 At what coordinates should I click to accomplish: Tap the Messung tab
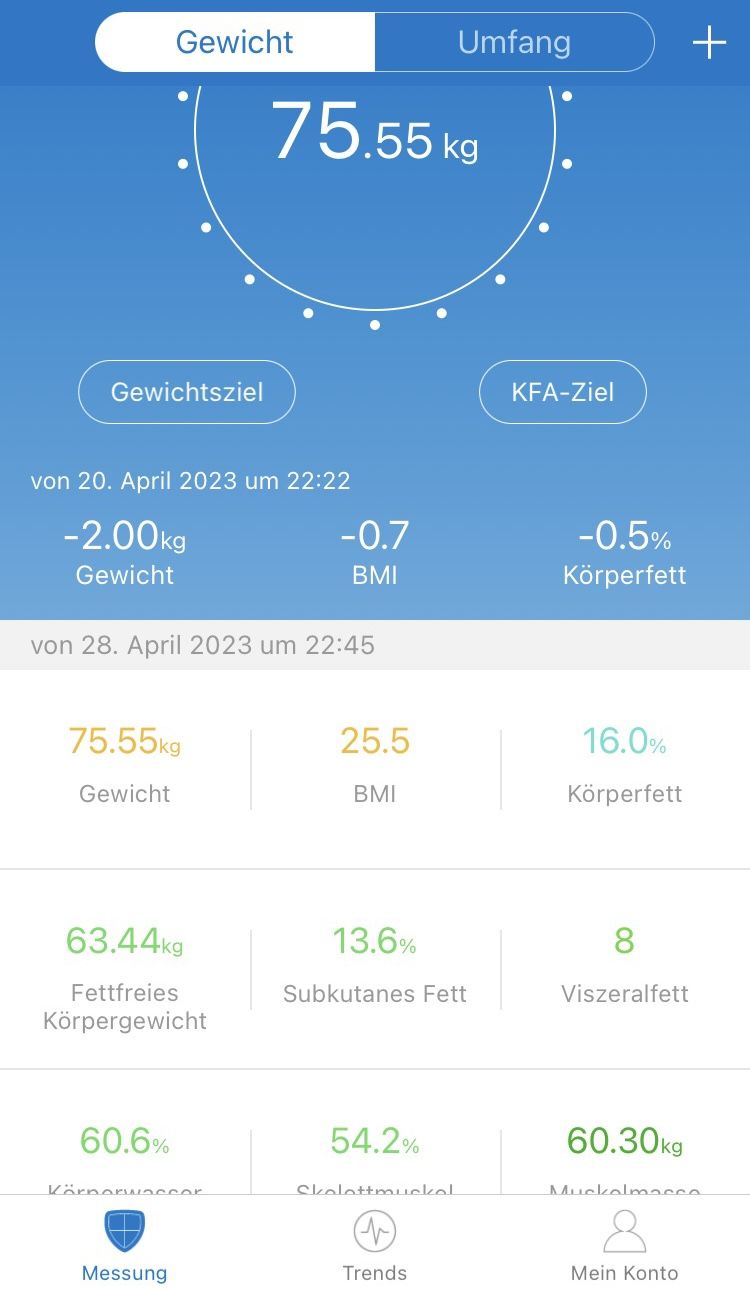tap(125, 1245)
